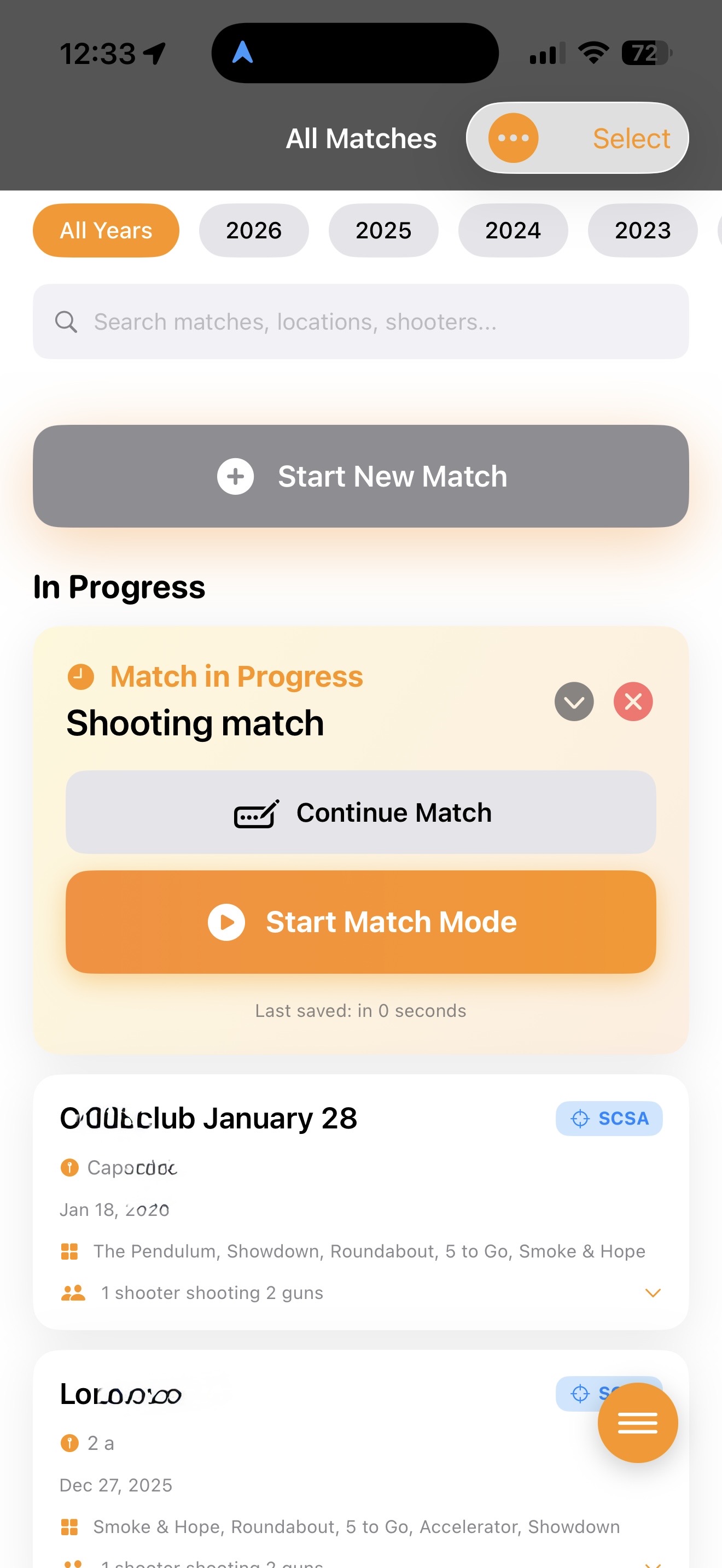Click the stages grid icon listing The Pendulum
Image resolution: width=722 pixels, height=1568 pixels.
point(70,1251)
